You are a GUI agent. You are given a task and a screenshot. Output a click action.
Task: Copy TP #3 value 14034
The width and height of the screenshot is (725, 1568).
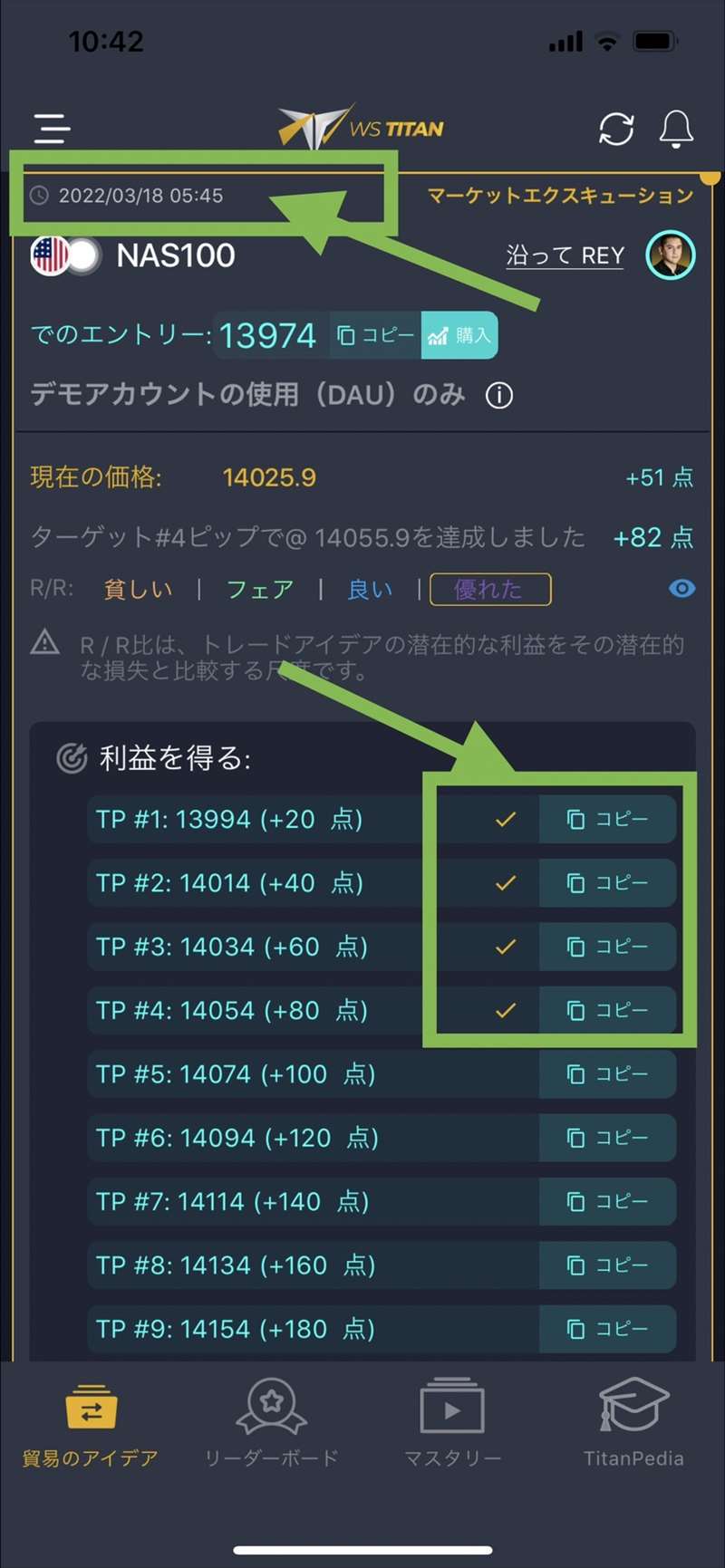(x=607, y=947)
